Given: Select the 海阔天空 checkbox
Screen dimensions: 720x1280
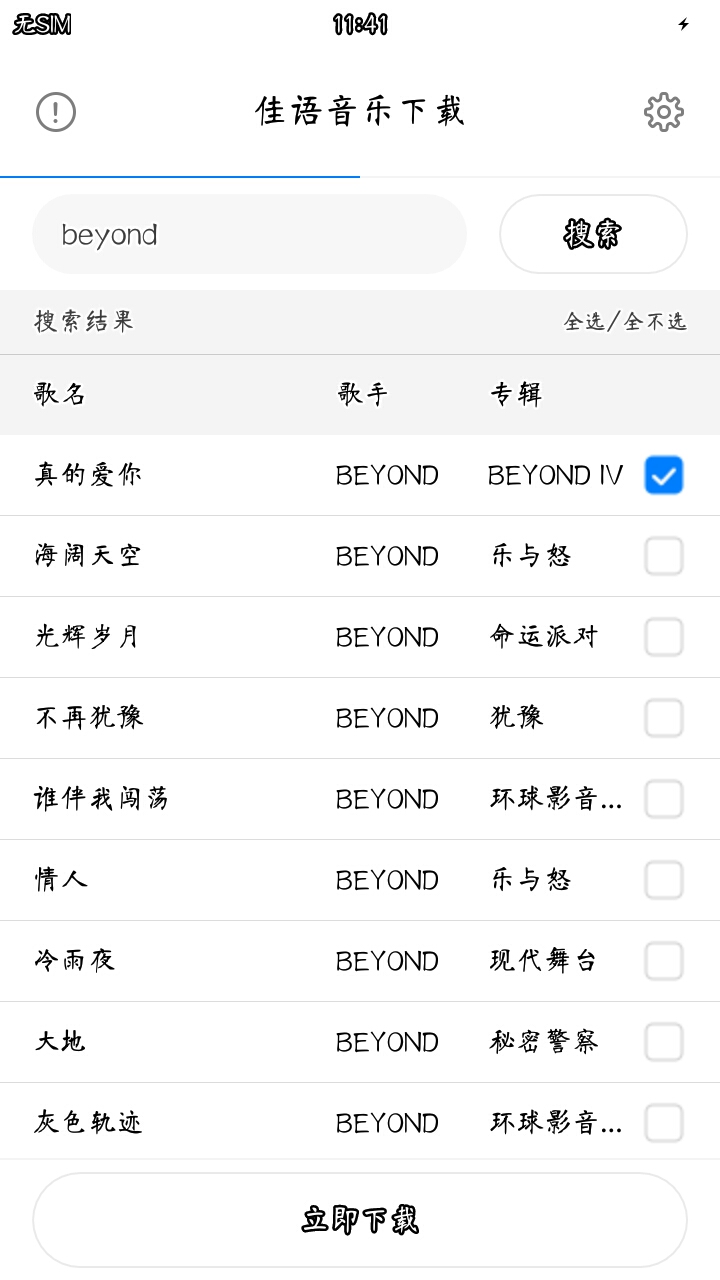Looking at the screenshot, I should (664, 556).
